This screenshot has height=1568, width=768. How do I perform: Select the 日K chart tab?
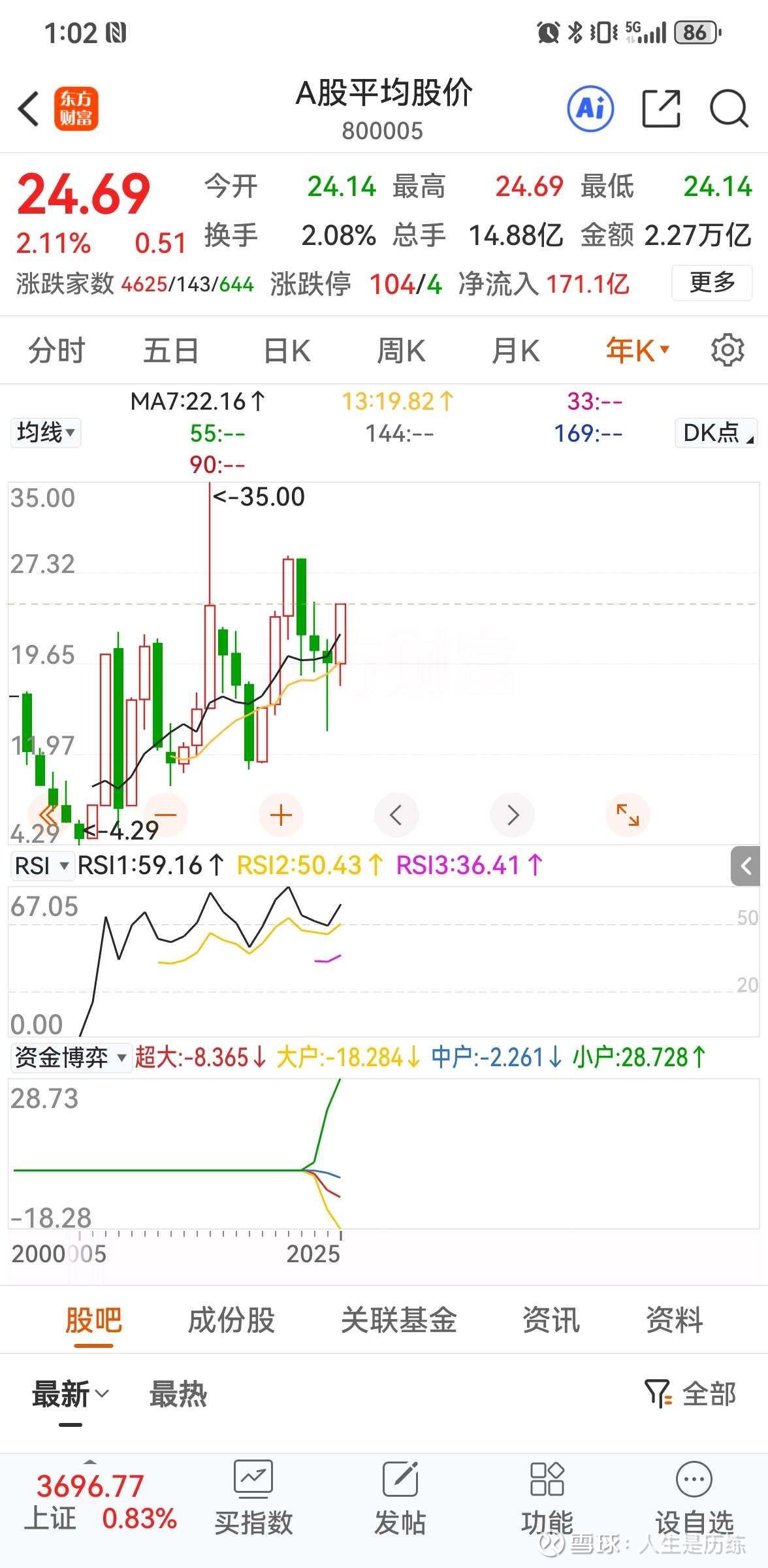pos(287,351)
